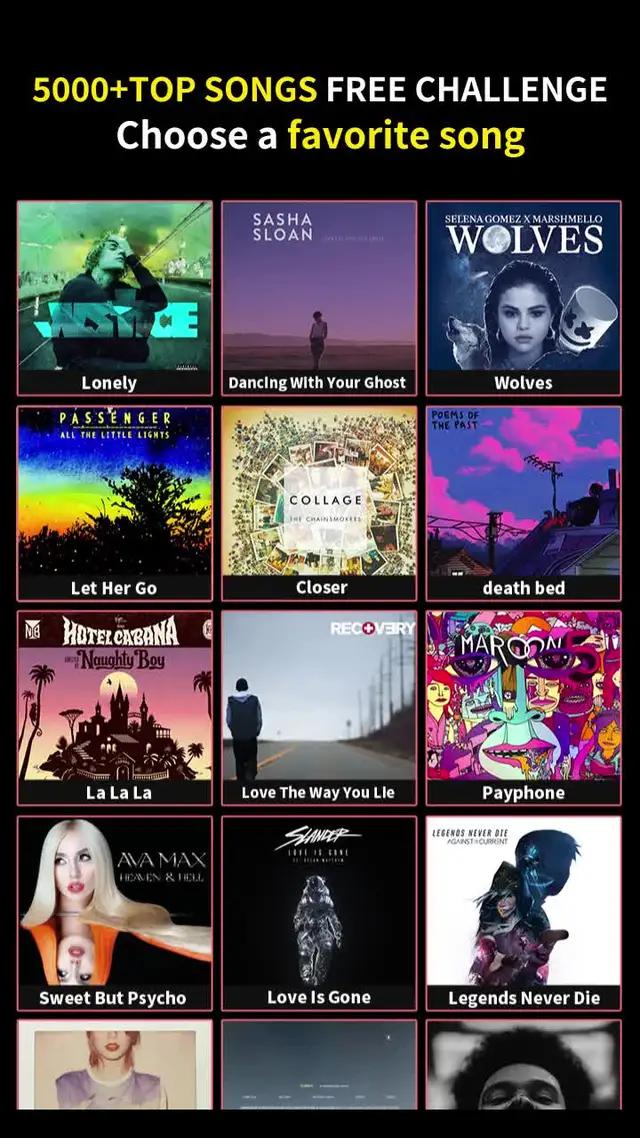This screenshot has width=640, height=1138.
Task: Open the Love Is Gone song
Action: pos(318,912)
